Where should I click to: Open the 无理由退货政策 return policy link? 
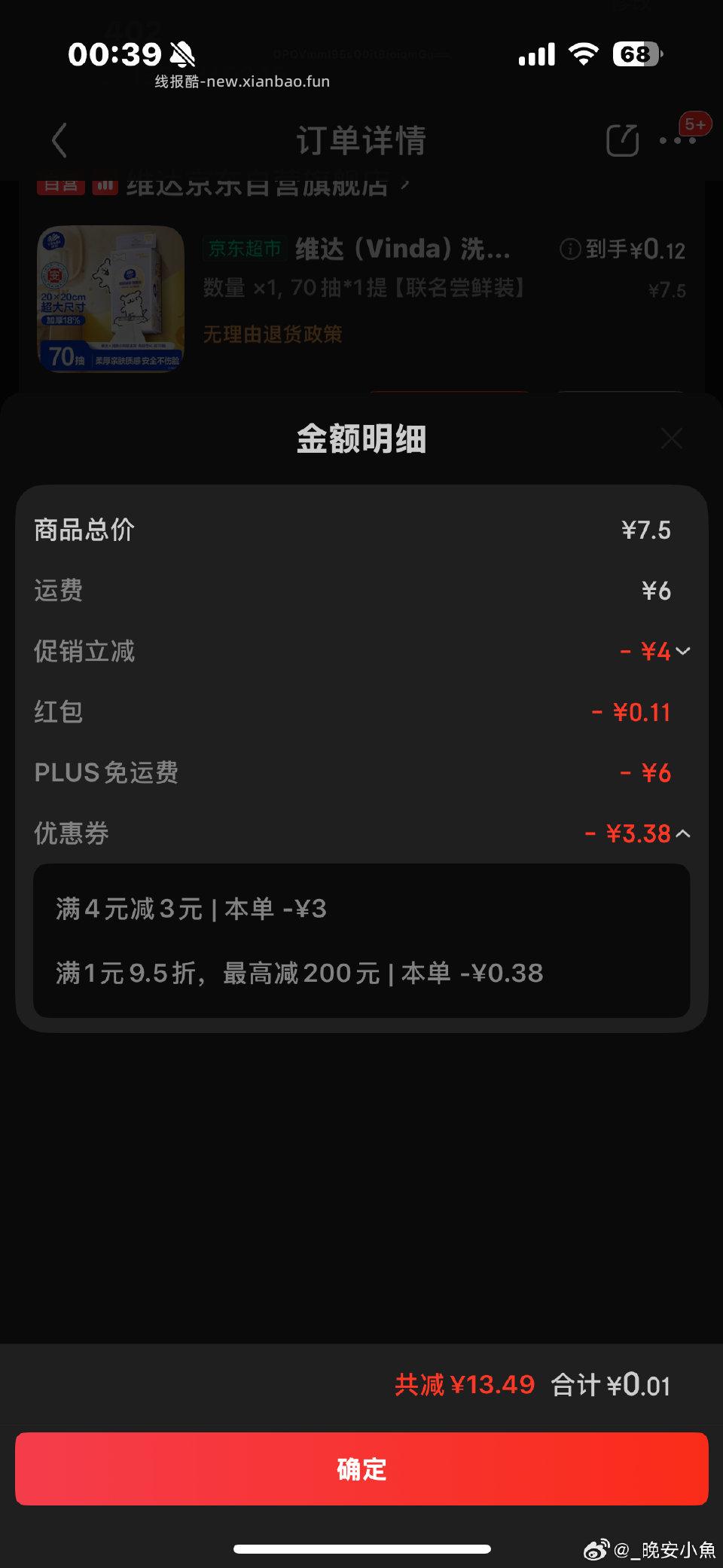273,335
